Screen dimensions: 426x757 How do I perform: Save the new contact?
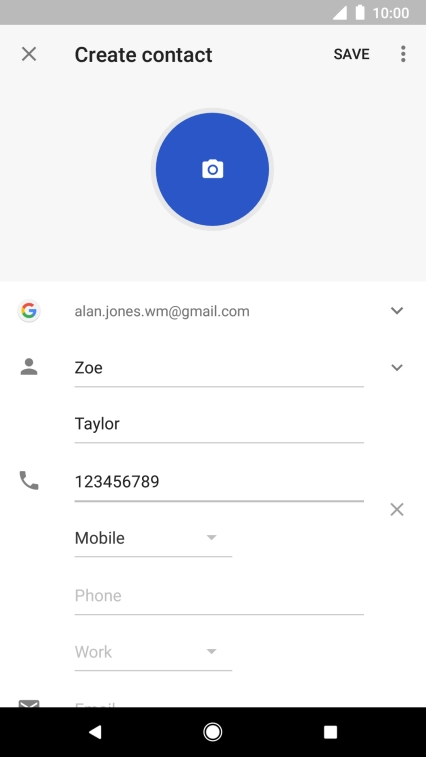(x=351, y=54)
